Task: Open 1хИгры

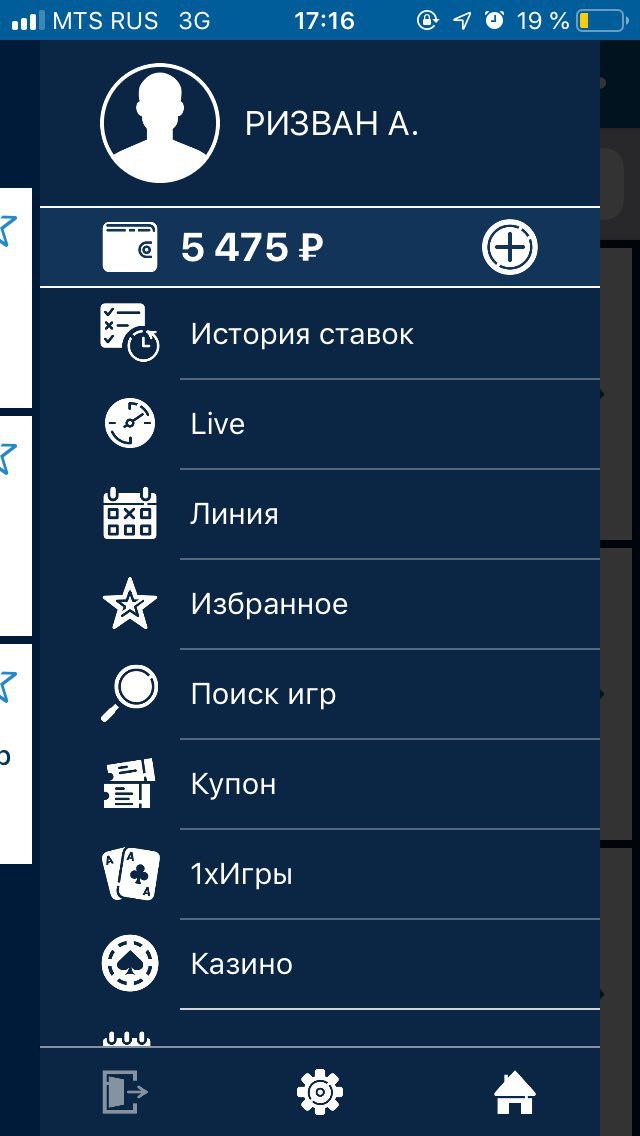Action: tap(320, 874)
